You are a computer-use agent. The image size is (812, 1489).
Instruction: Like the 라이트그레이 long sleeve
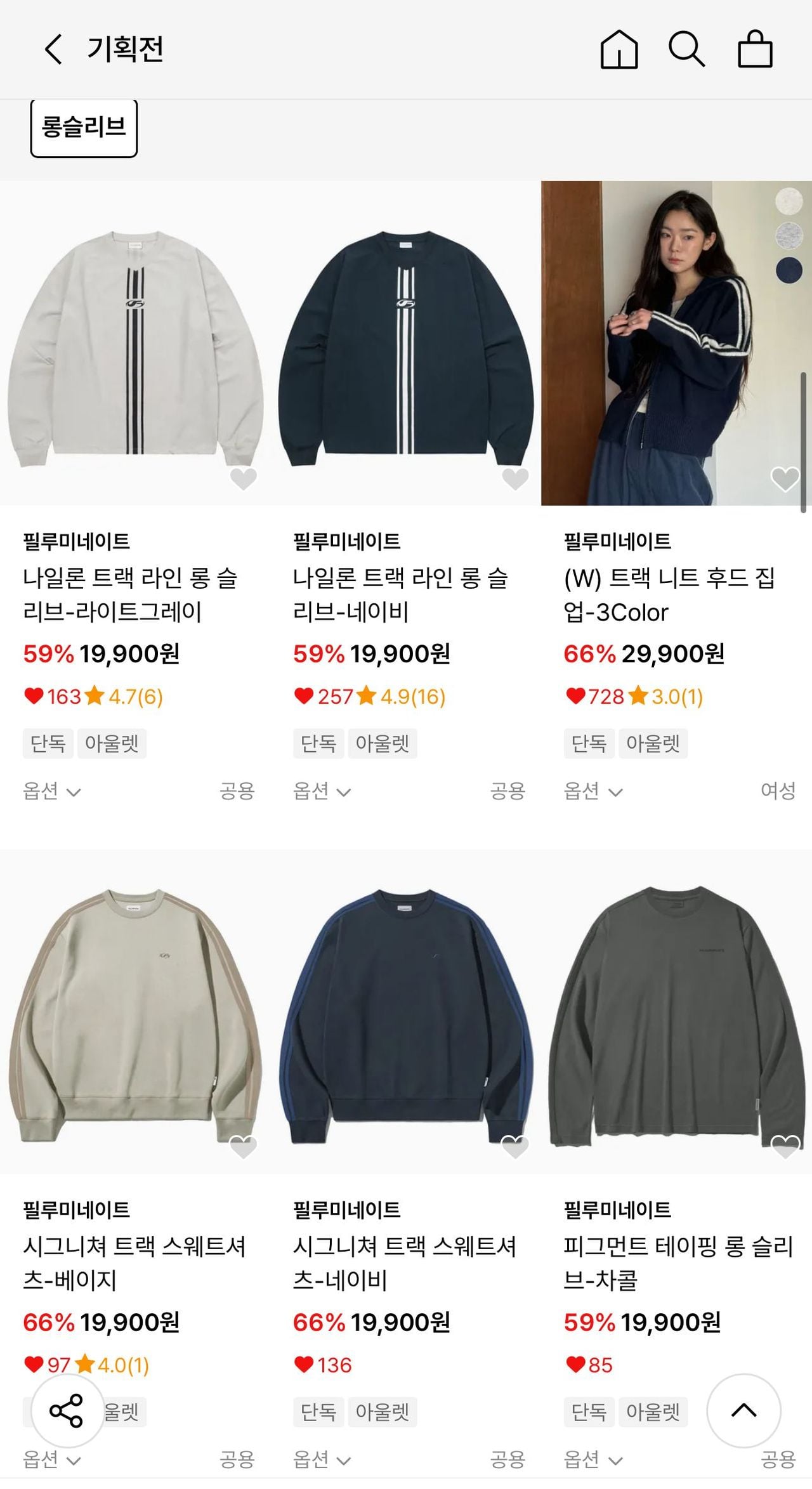(x=243, y=478)
